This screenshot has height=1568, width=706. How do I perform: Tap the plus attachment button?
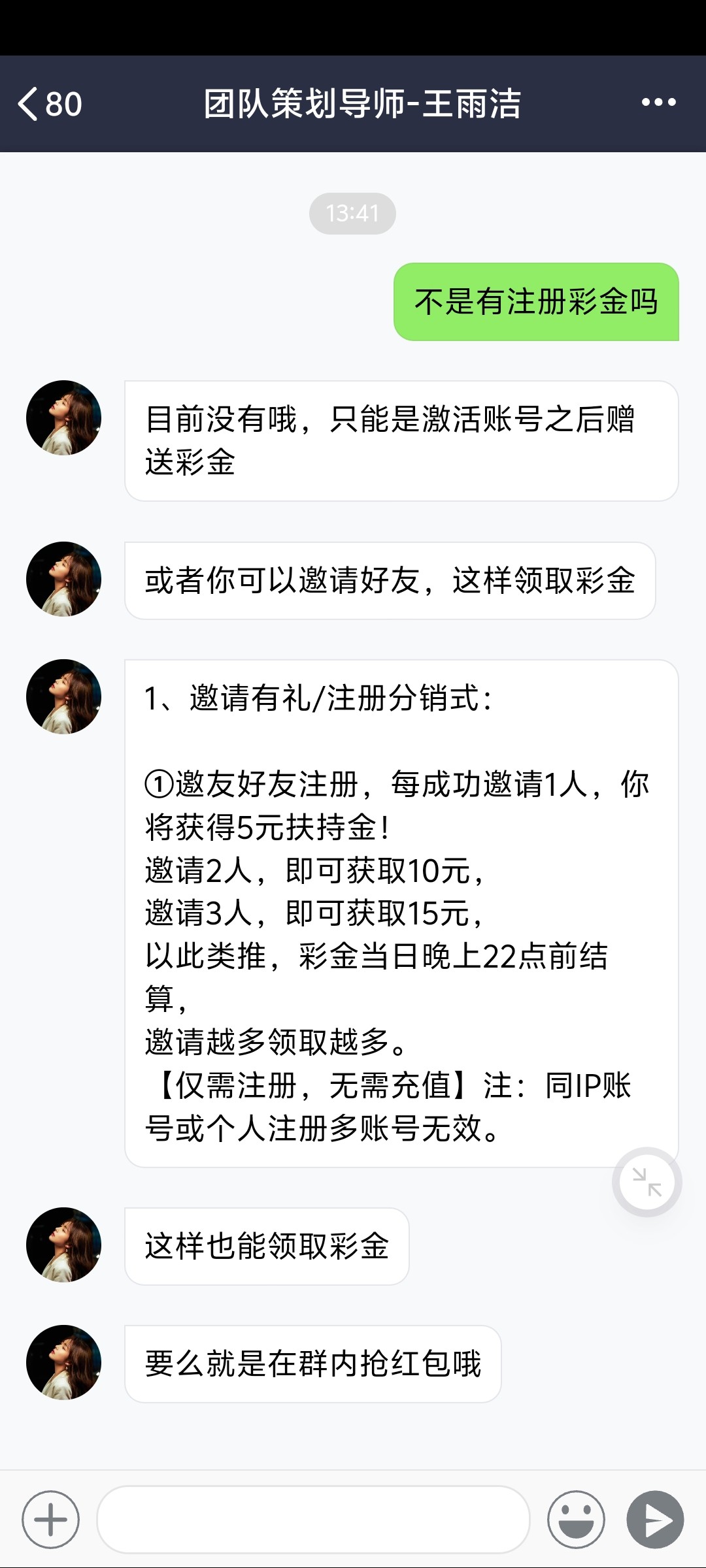point(50,1519)
